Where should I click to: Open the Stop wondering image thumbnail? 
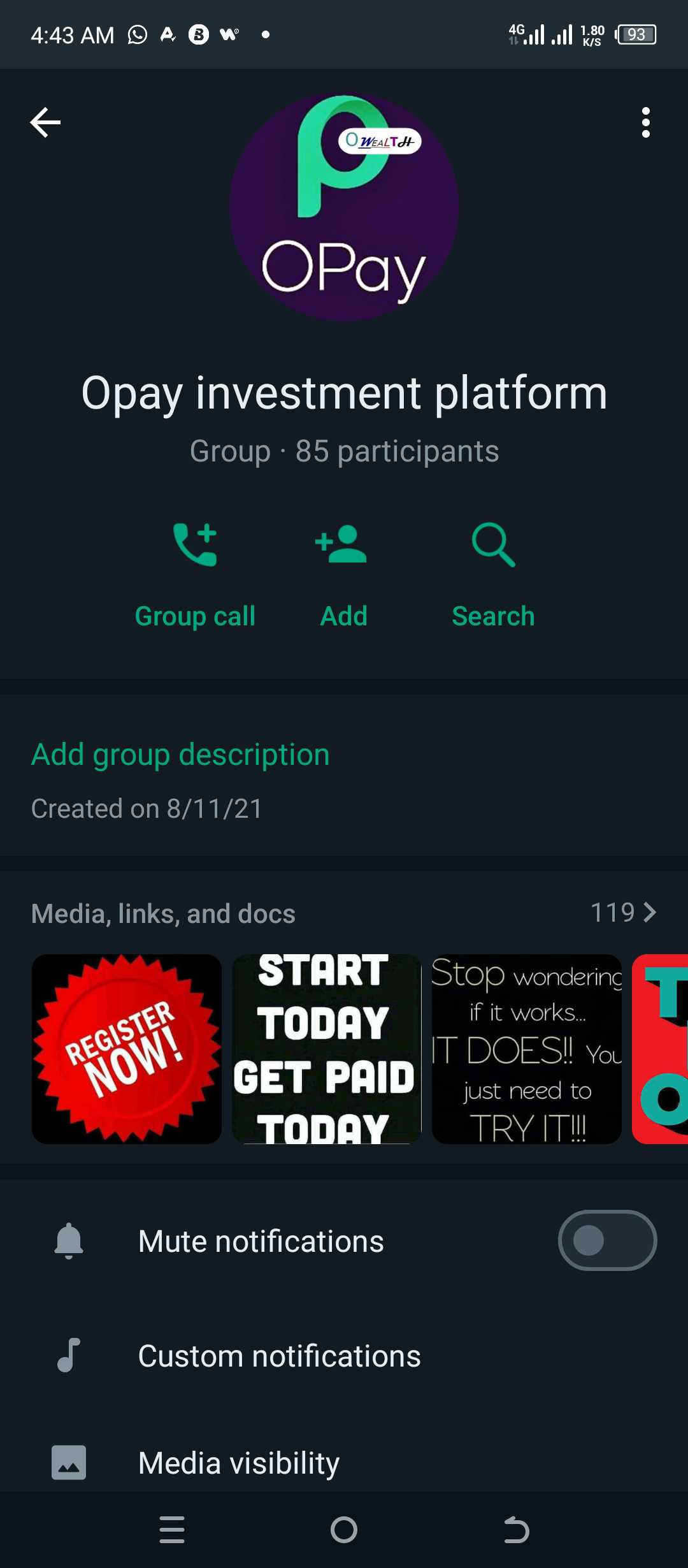click(x=527, y=1049)
